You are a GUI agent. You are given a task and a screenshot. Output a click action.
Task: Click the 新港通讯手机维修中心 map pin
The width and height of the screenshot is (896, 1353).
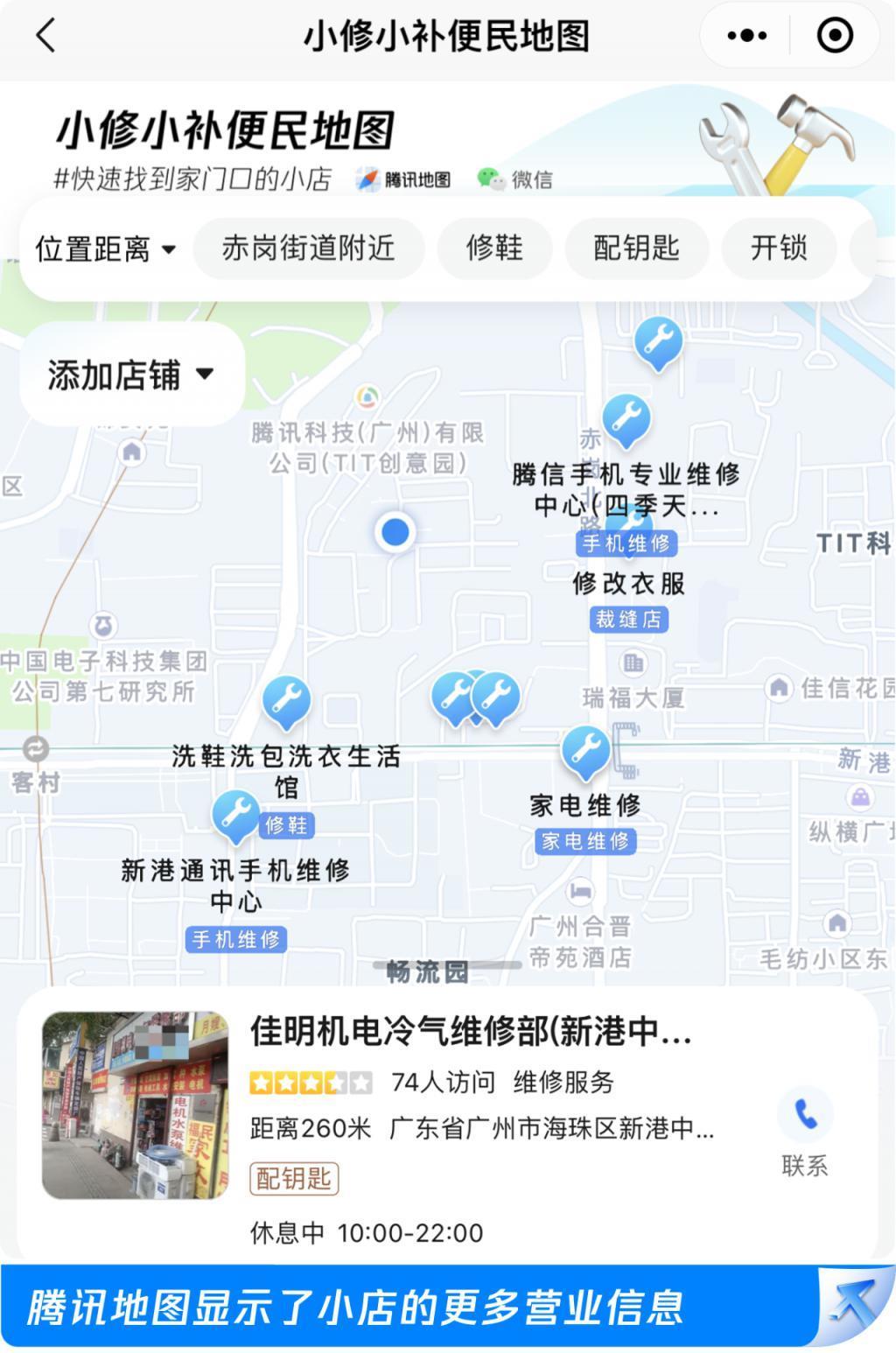tap(234, 817)
